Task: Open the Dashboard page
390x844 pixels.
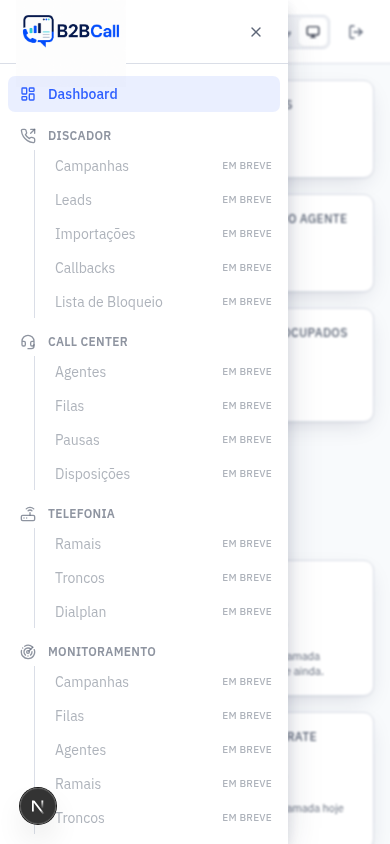Action: (144, 94)
